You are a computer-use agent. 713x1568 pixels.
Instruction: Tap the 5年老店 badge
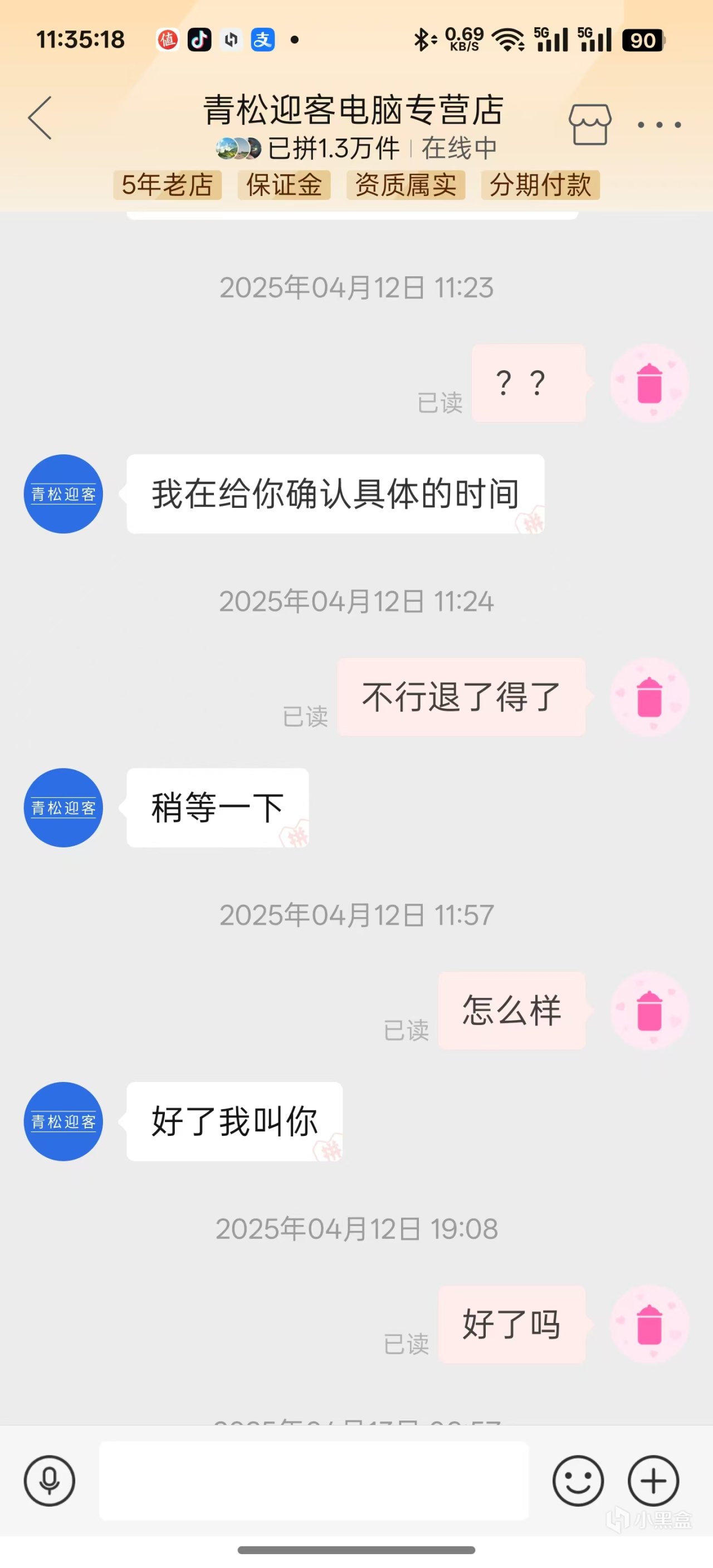click(x=168, y=185)
